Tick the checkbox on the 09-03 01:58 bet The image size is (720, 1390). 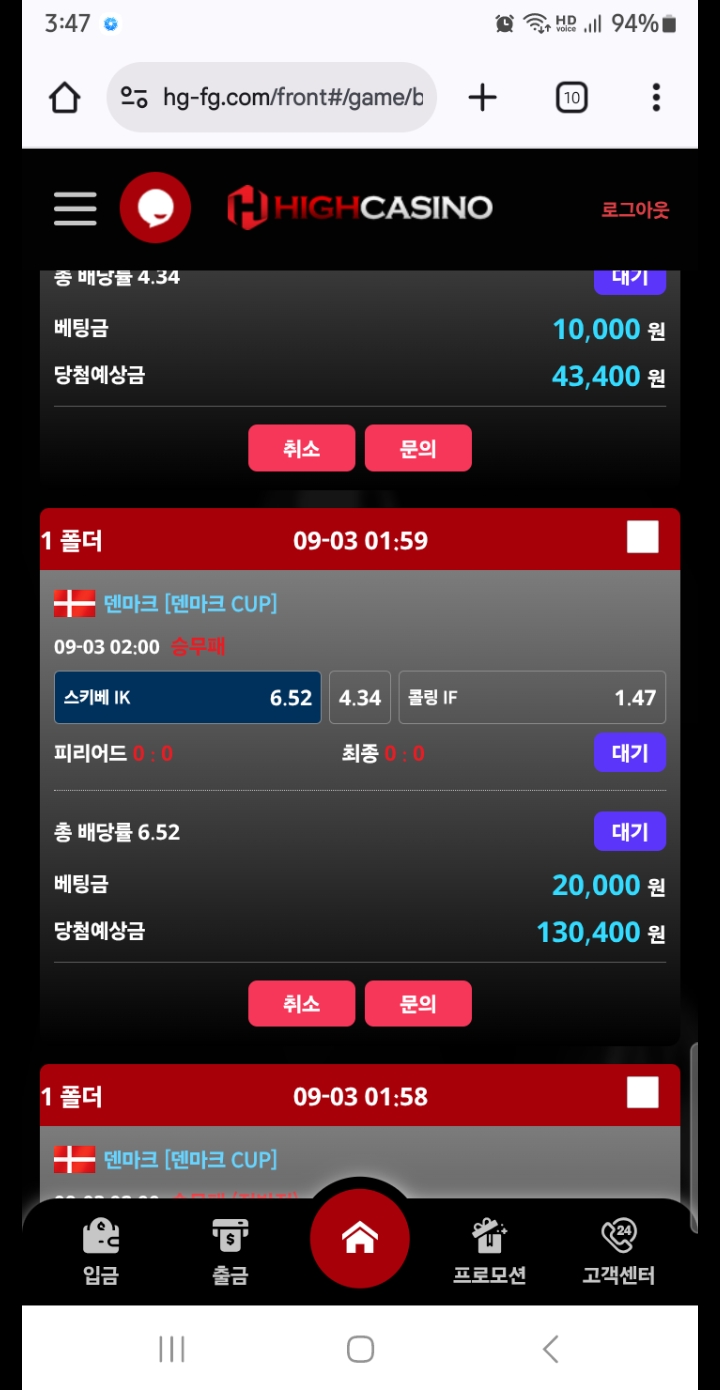tap(642, 1093)
